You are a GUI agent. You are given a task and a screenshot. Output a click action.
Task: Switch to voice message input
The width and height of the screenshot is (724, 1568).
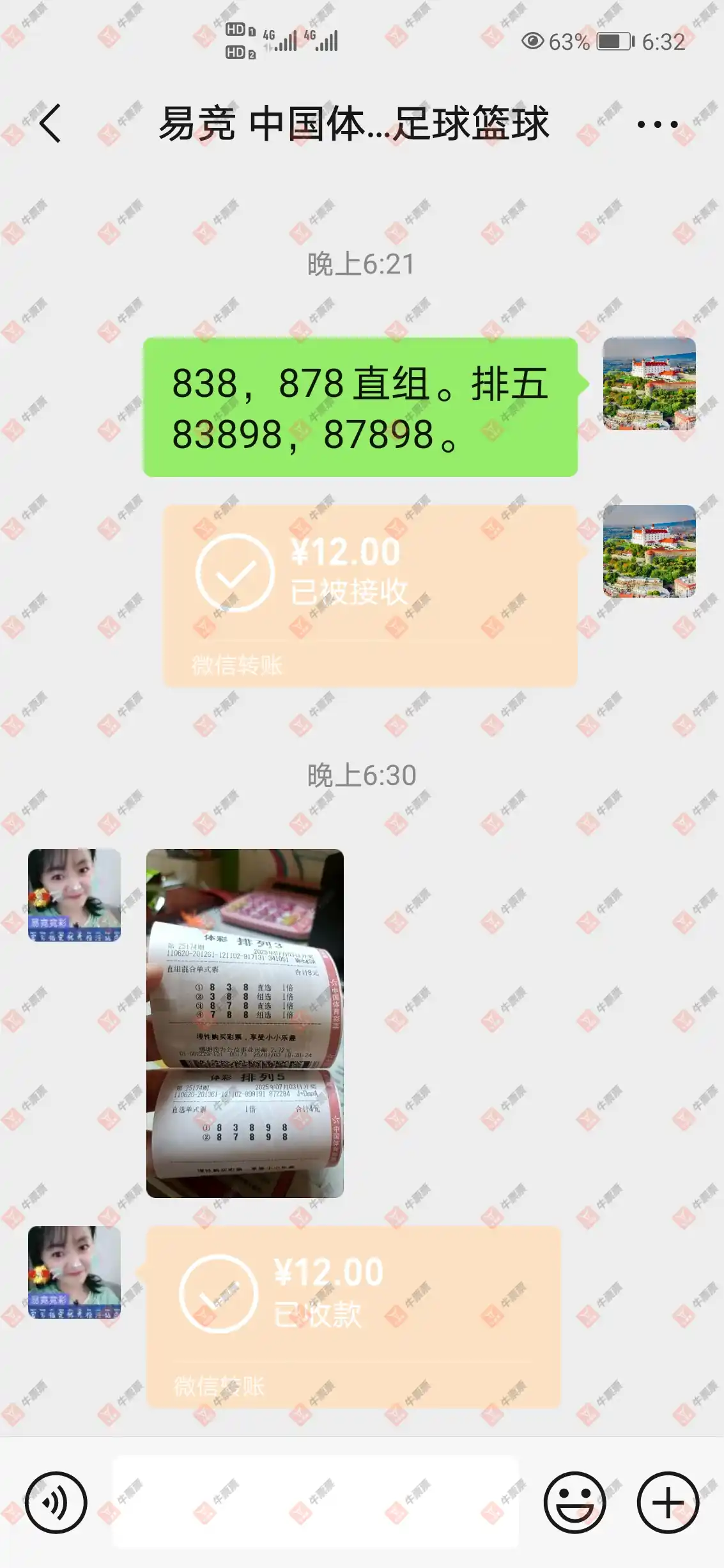click(x=56, y=1502)
